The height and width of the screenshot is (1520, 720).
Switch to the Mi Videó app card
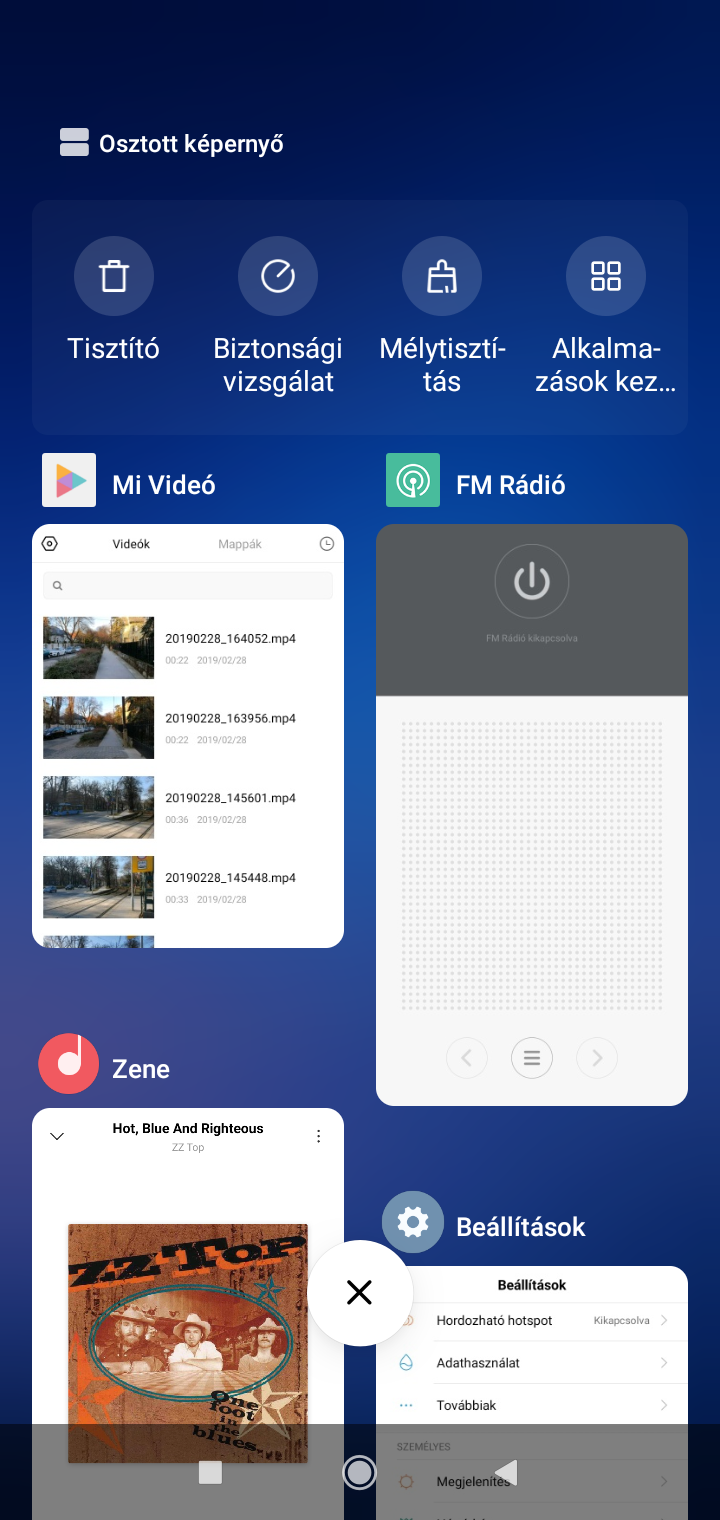(188, 735)
